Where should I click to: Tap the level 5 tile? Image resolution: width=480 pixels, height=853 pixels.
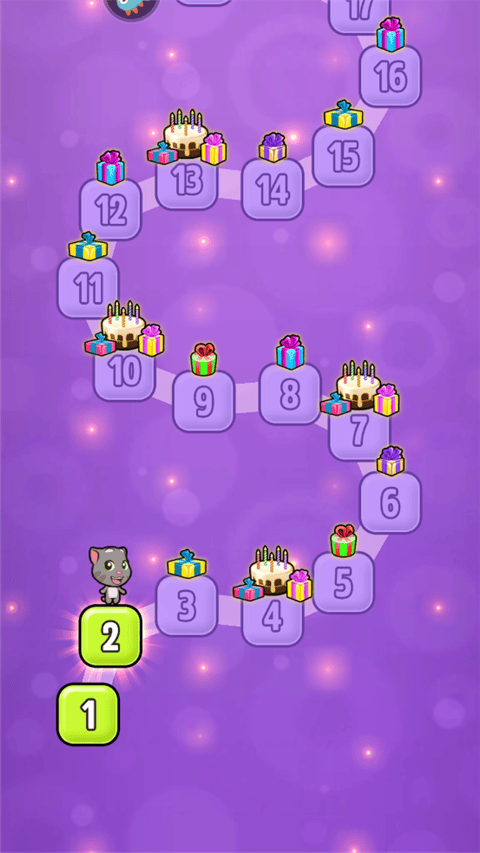(x=343, y=583)
